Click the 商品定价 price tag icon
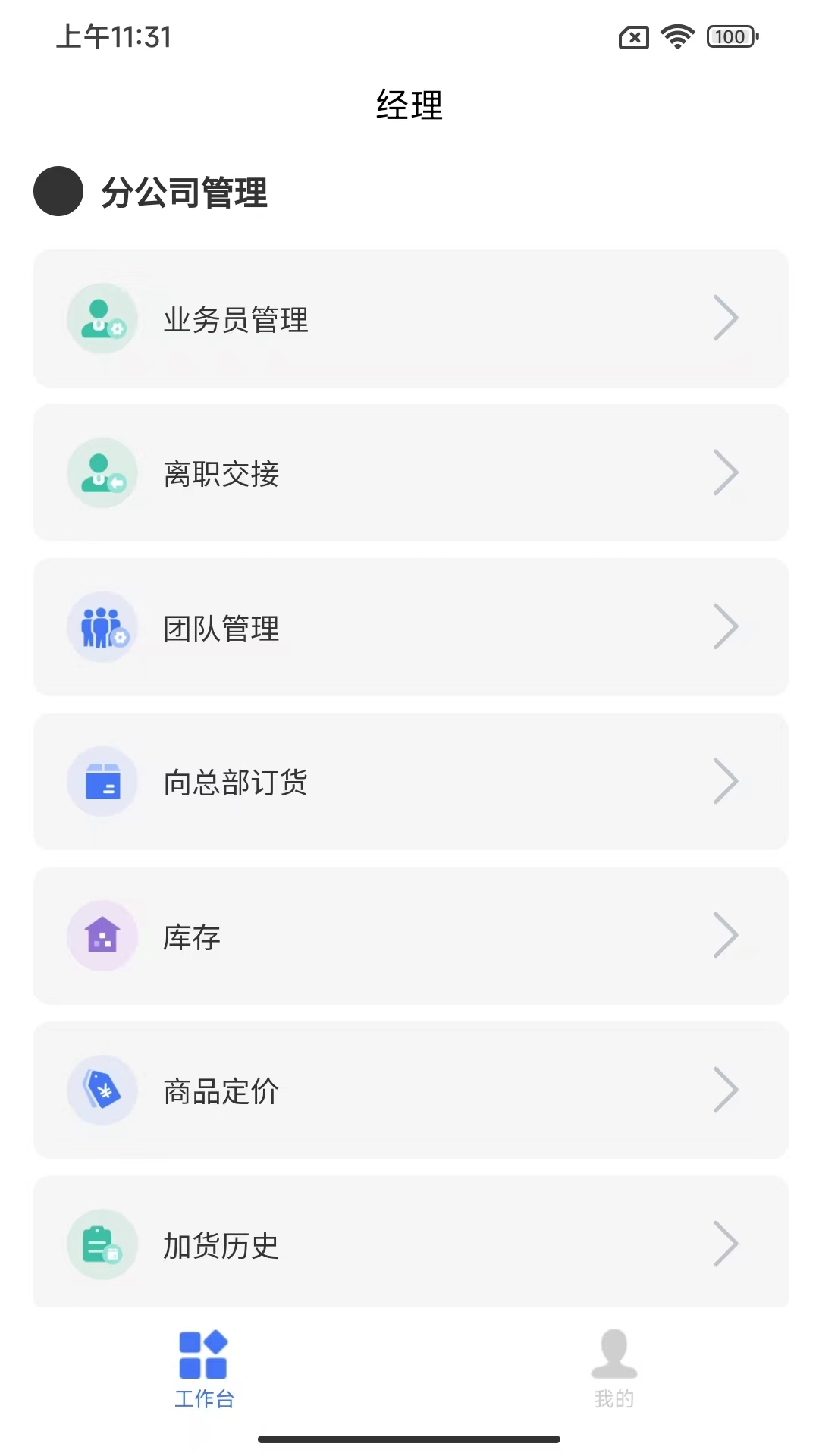The width and height of the screenshot is (819, 1456). pos(102,1090)
